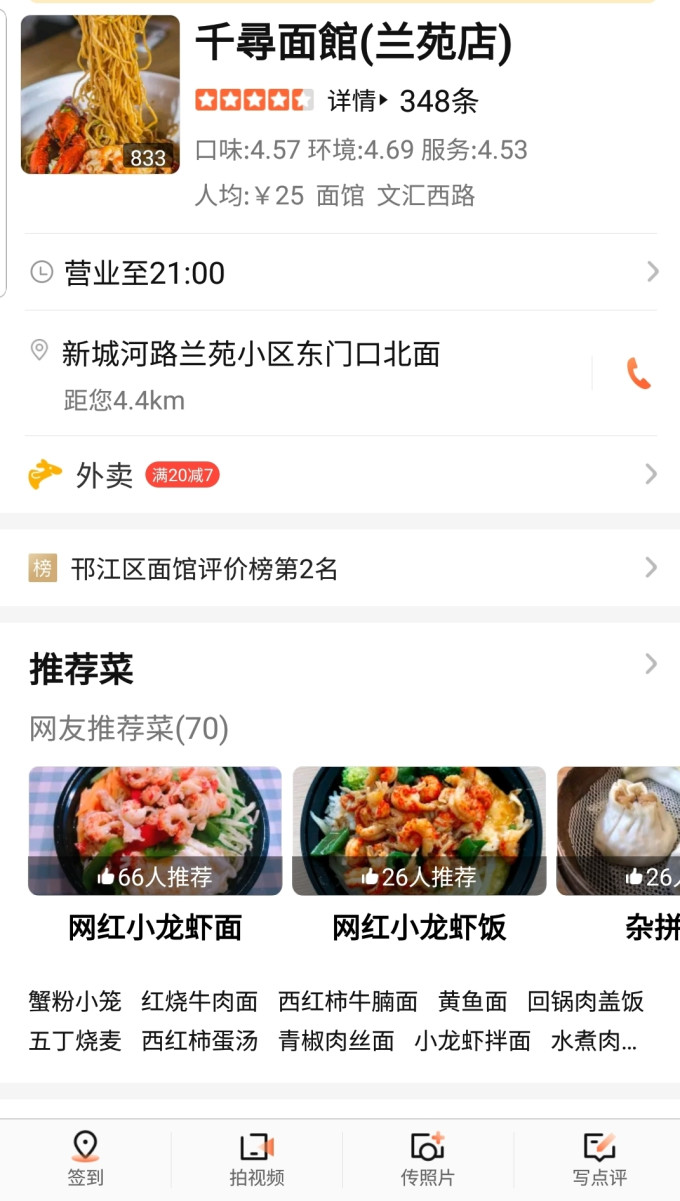Call the restaurant with phone icon
The height and width of the screenshot is (1201, 680).
tap(637, 374)
